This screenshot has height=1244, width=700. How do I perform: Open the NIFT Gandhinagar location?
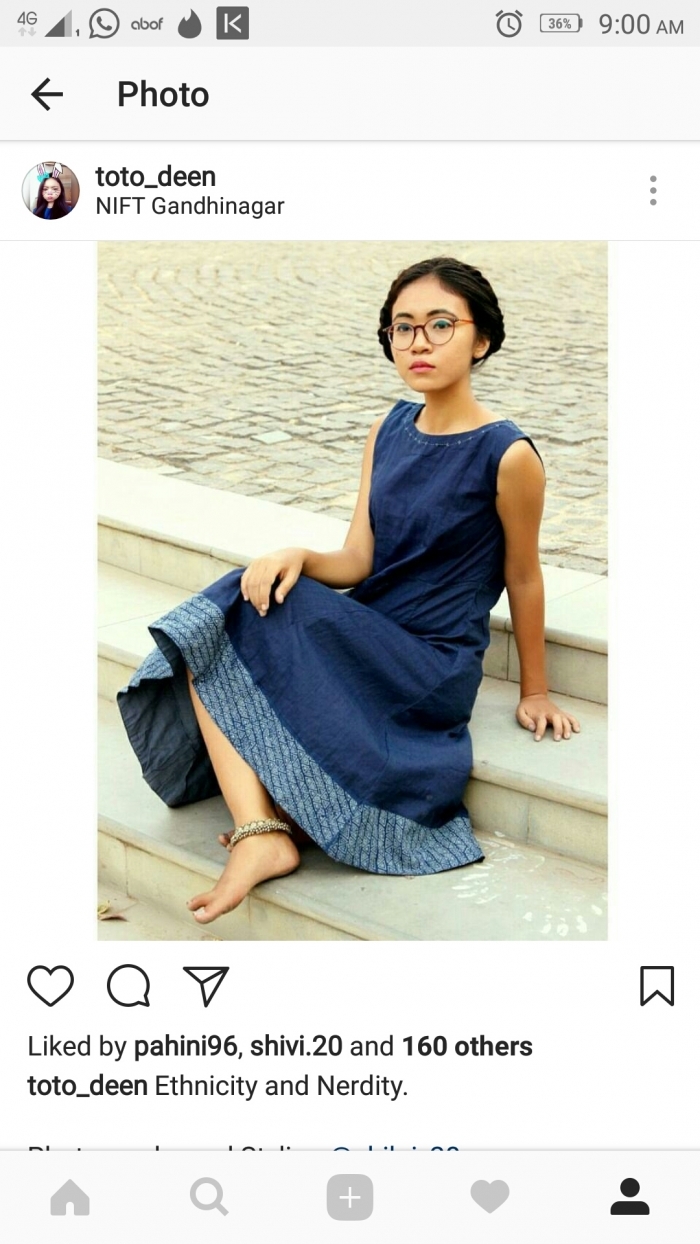189,207
